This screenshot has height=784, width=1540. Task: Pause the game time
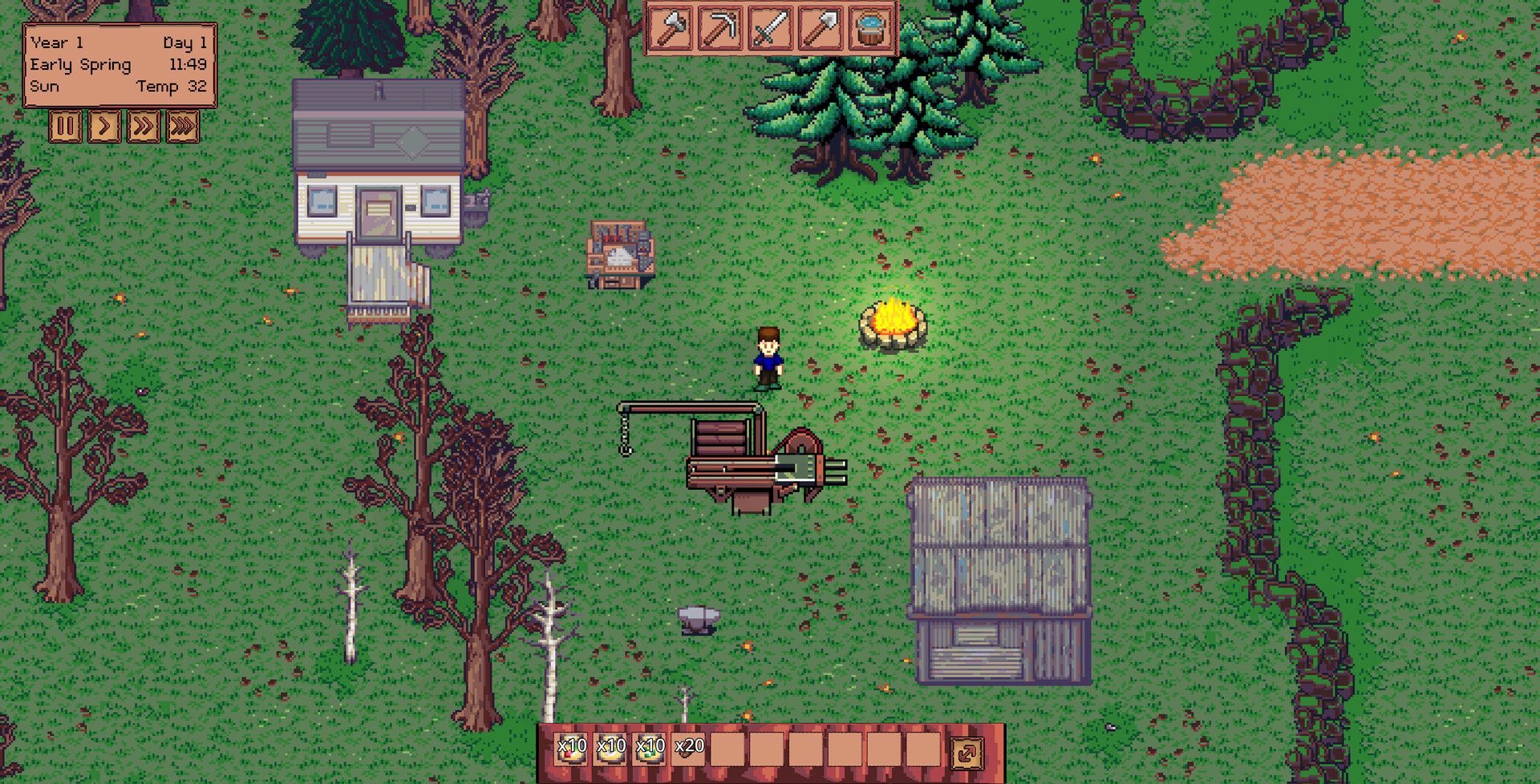65,127
